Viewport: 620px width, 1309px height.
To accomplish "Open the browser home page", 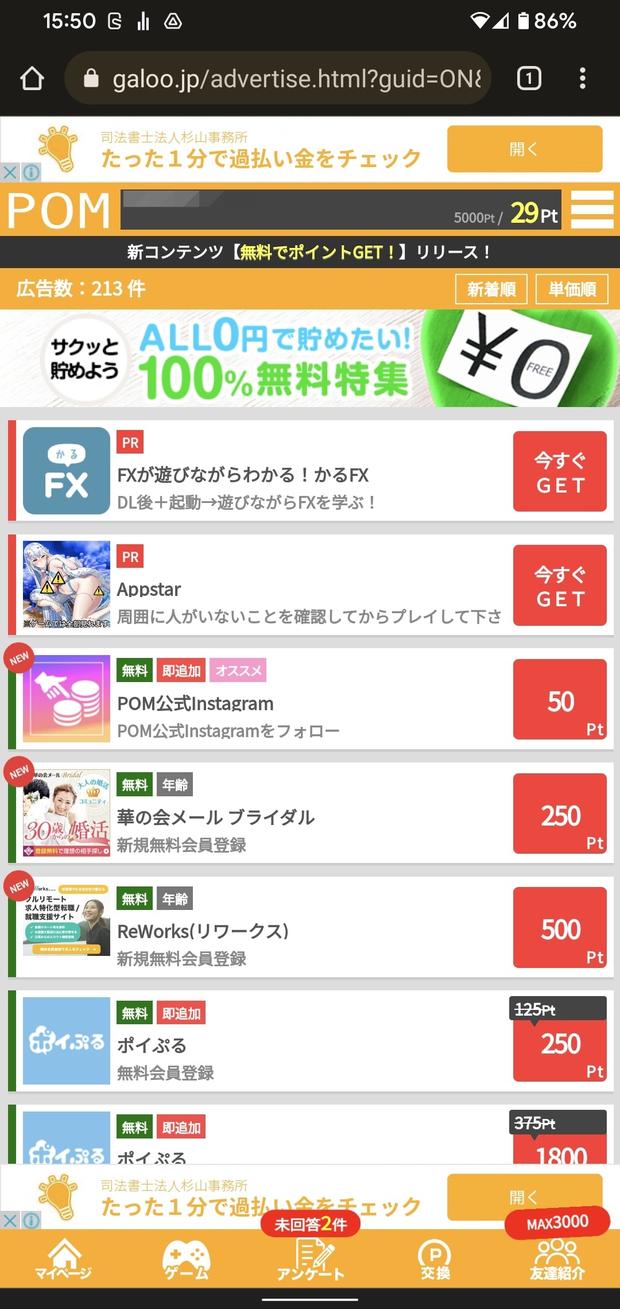I will point(32,79).
